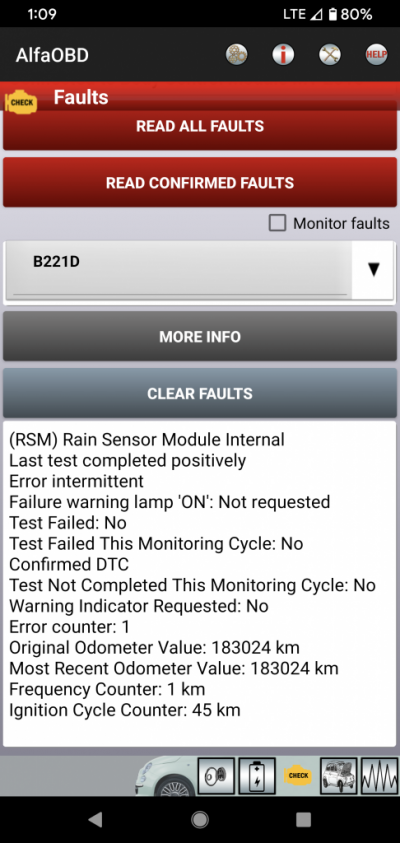The height and width of the screenshot is (843, 400).
Task: Open the wrench and screwdriver tools icon
Action: click(x=330, y=55)
